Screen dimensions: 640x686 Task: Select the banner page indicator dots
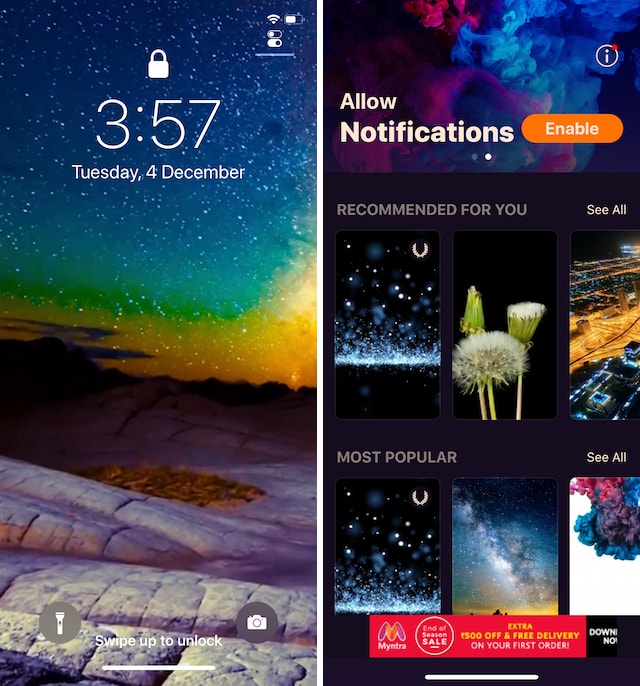(x=481, y=157)
